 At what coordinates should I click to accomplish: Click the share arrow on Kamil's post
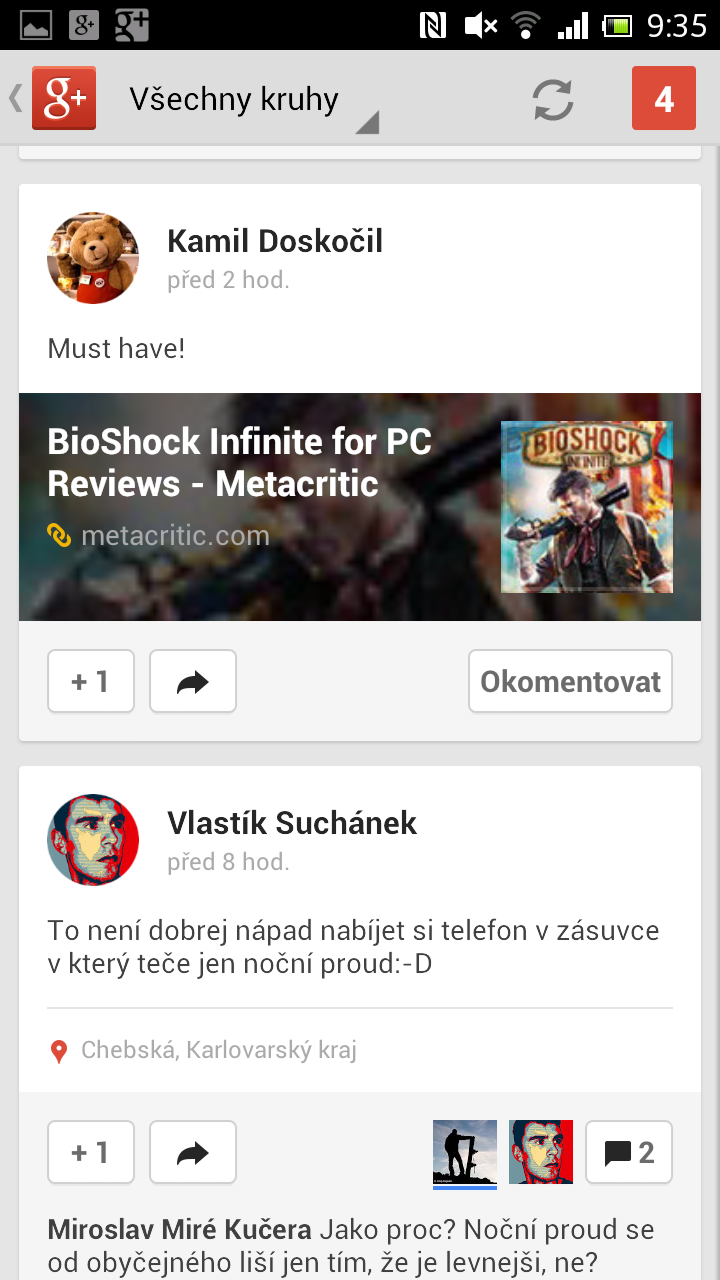click(192, 681)
